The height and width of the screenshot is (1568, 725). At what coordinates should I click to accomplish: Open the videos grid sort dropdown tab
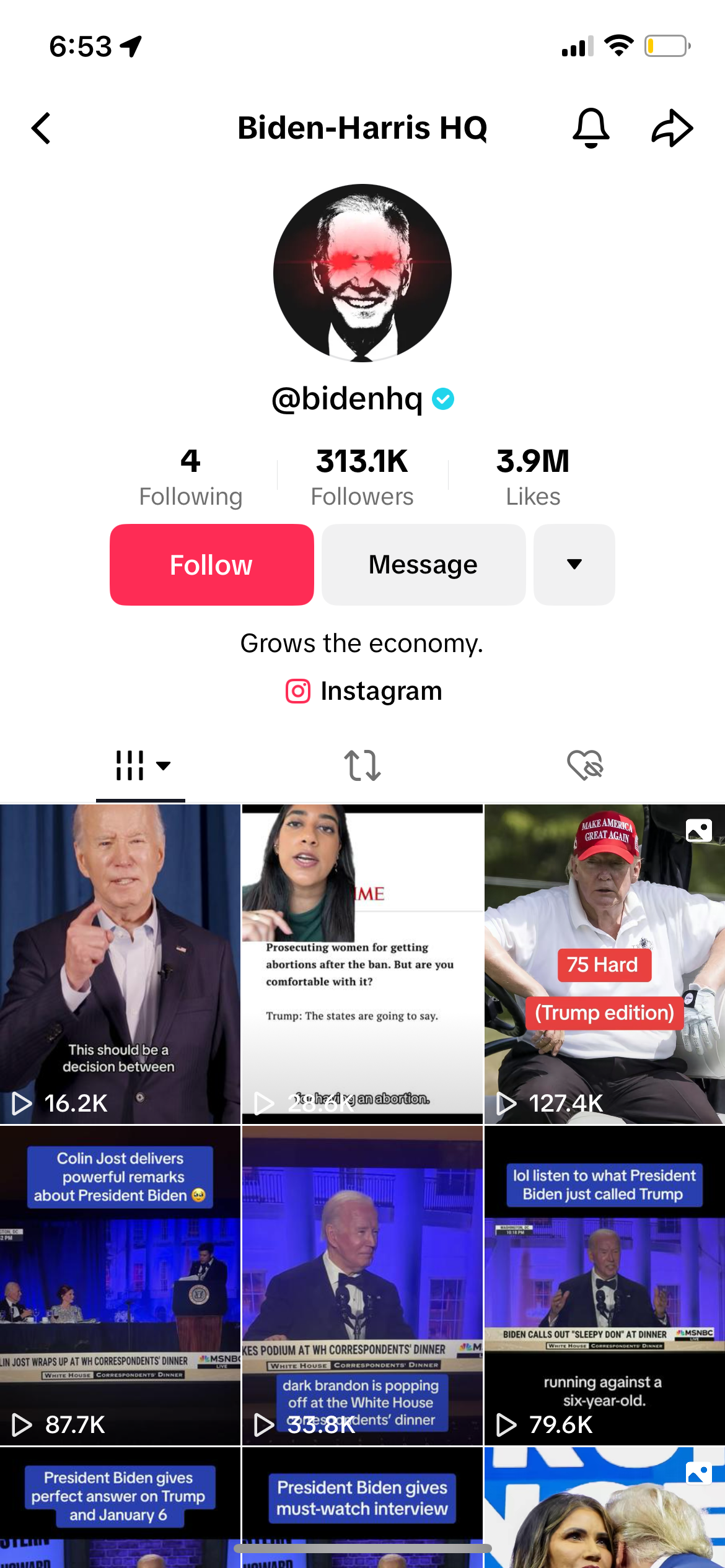tap(141, 765)
